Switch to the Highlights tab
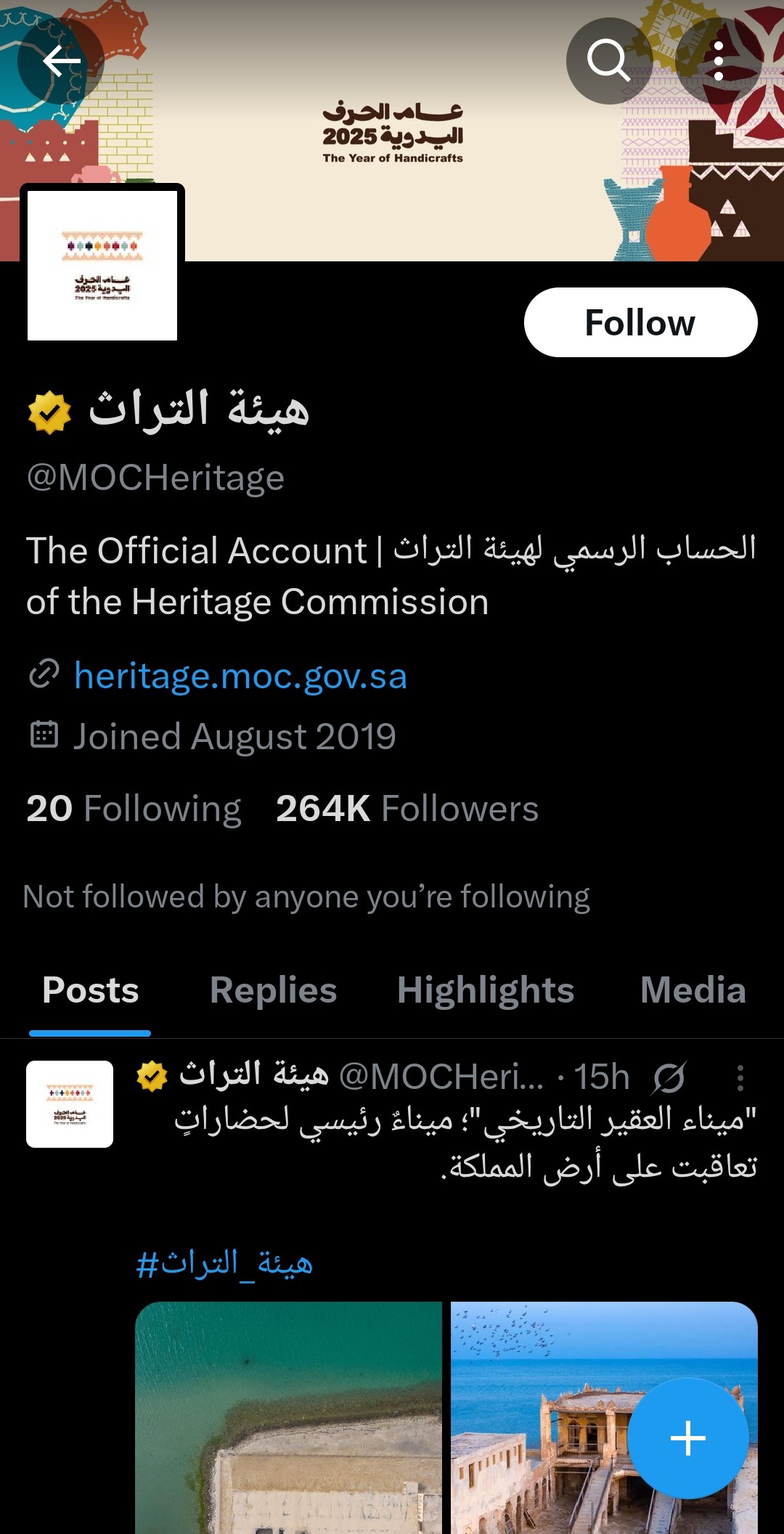 485,990
